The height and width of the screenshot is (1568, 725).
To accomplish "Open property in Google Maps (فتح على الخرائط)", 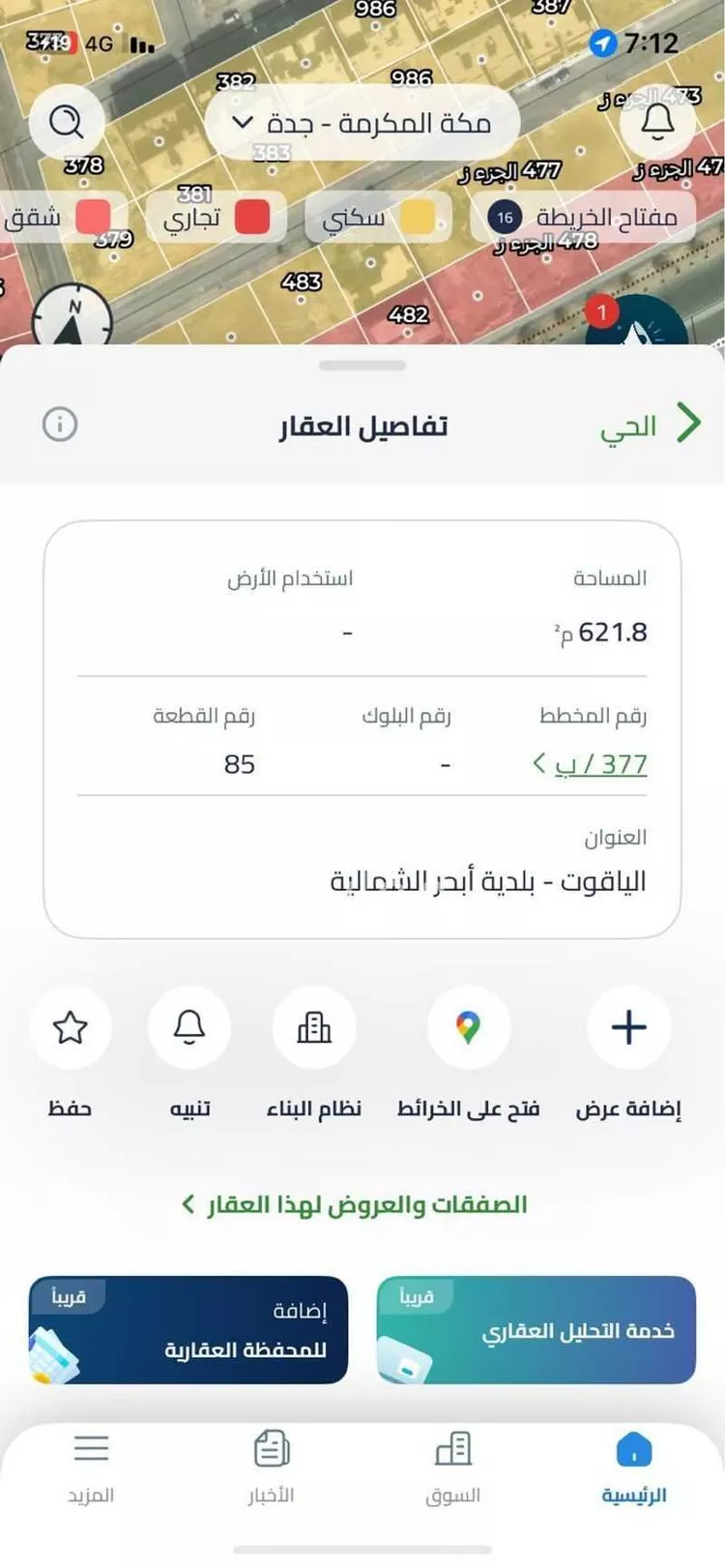I will tap(470, 1028).
